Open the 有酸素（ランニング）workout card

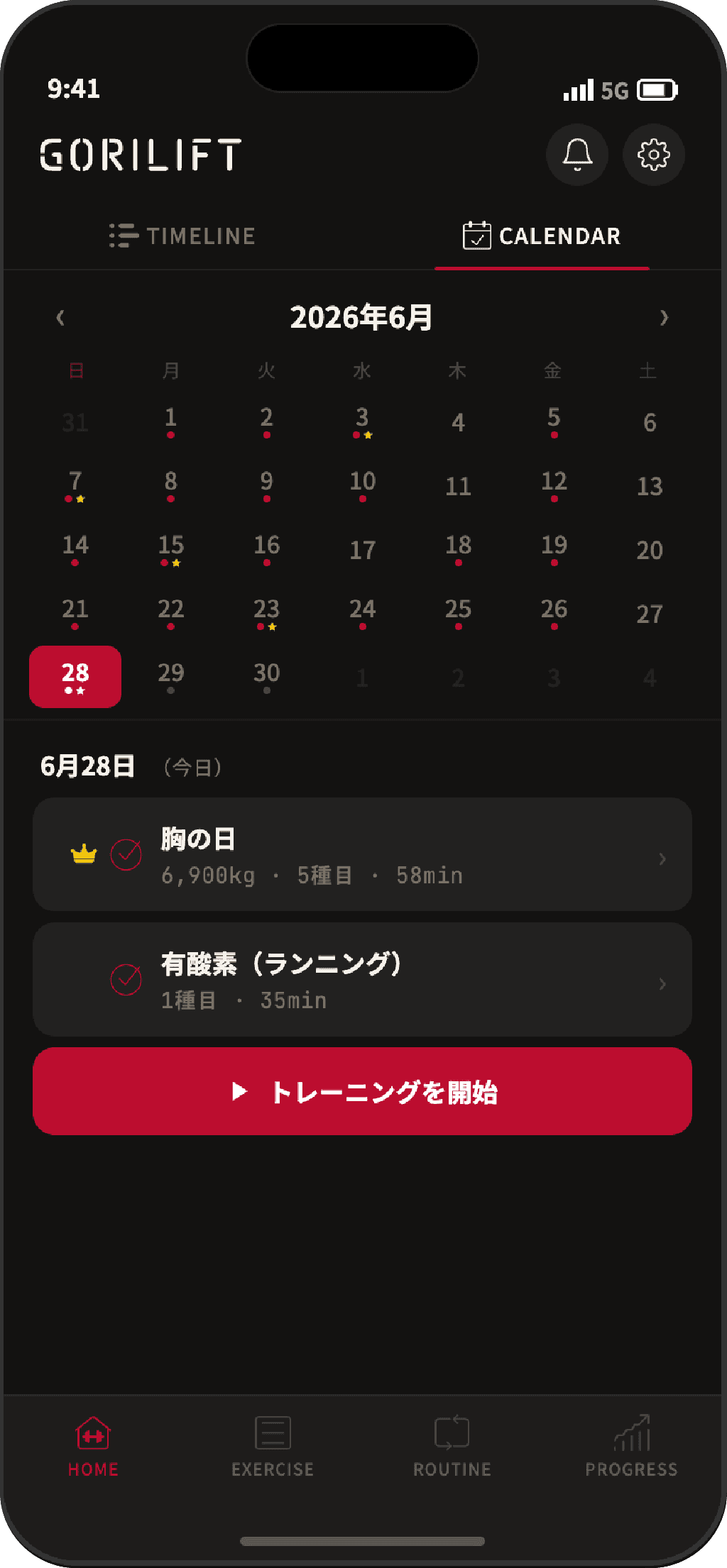click(x=362, y=979)
